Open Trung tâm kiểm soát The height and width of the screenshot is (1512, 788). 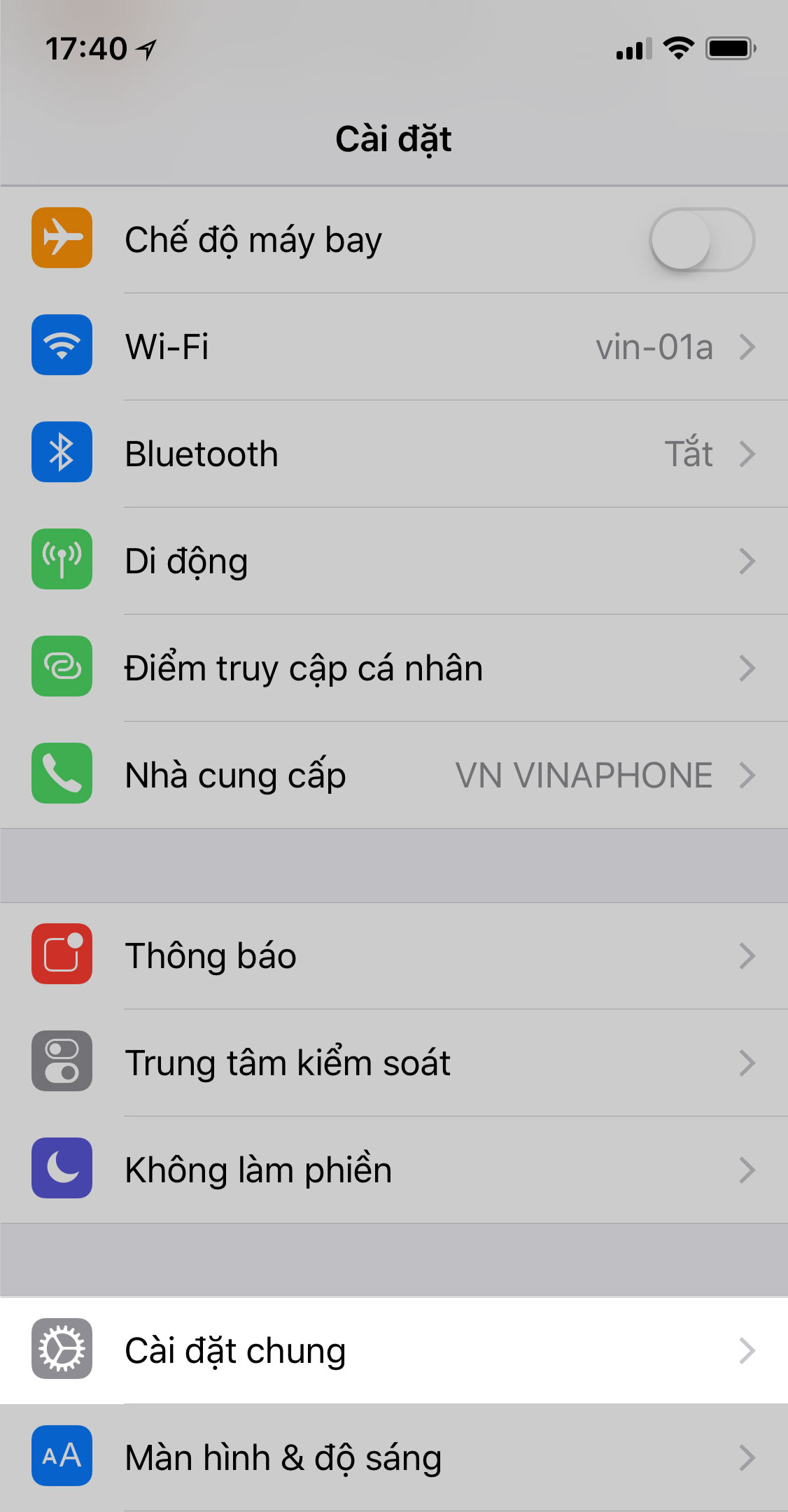coord(394,1063)
